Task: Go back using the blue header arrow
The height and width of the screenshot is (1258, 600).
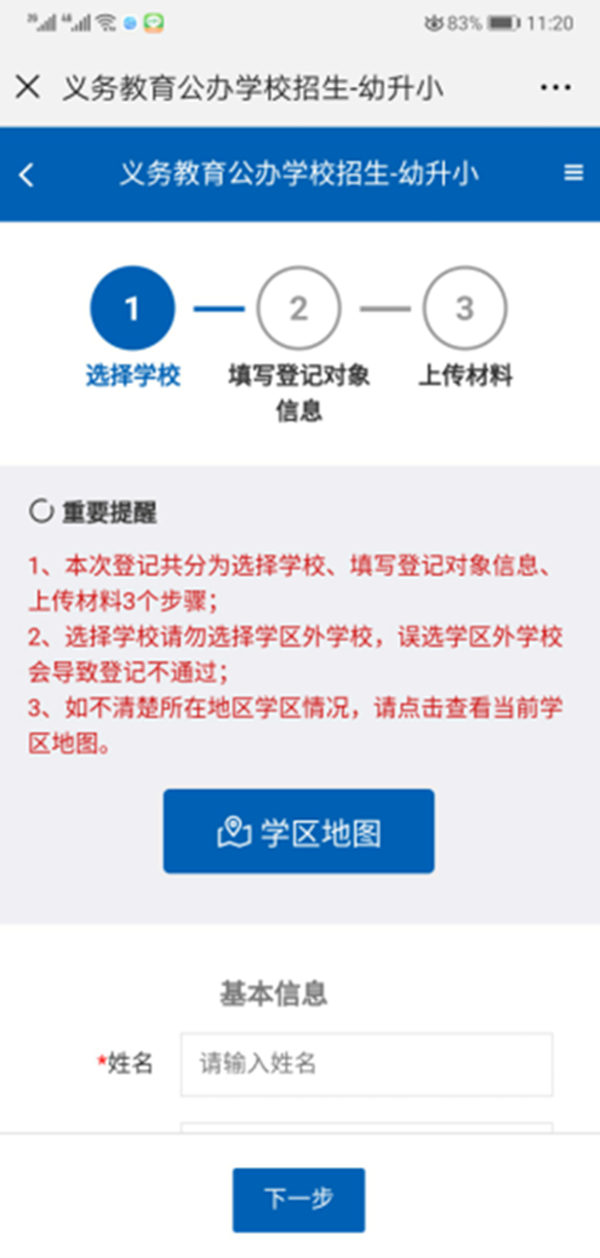Action: [27, 175]
